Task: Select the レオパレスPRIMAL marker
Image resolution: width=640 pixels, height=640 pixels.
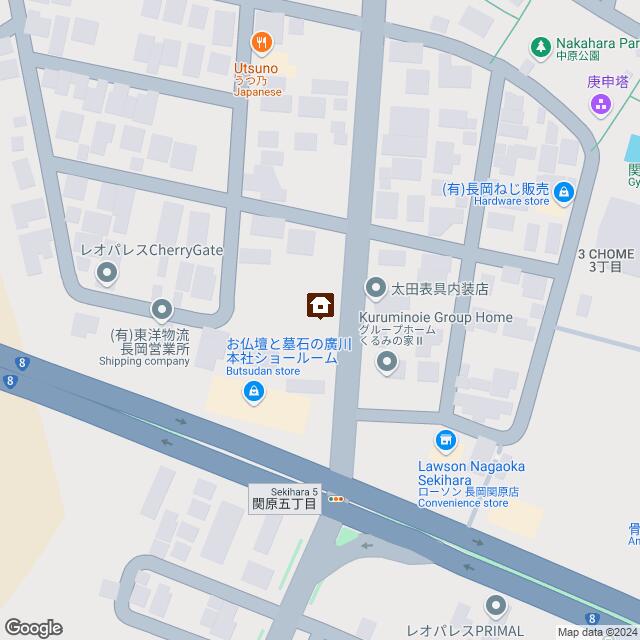Action: 497,605
